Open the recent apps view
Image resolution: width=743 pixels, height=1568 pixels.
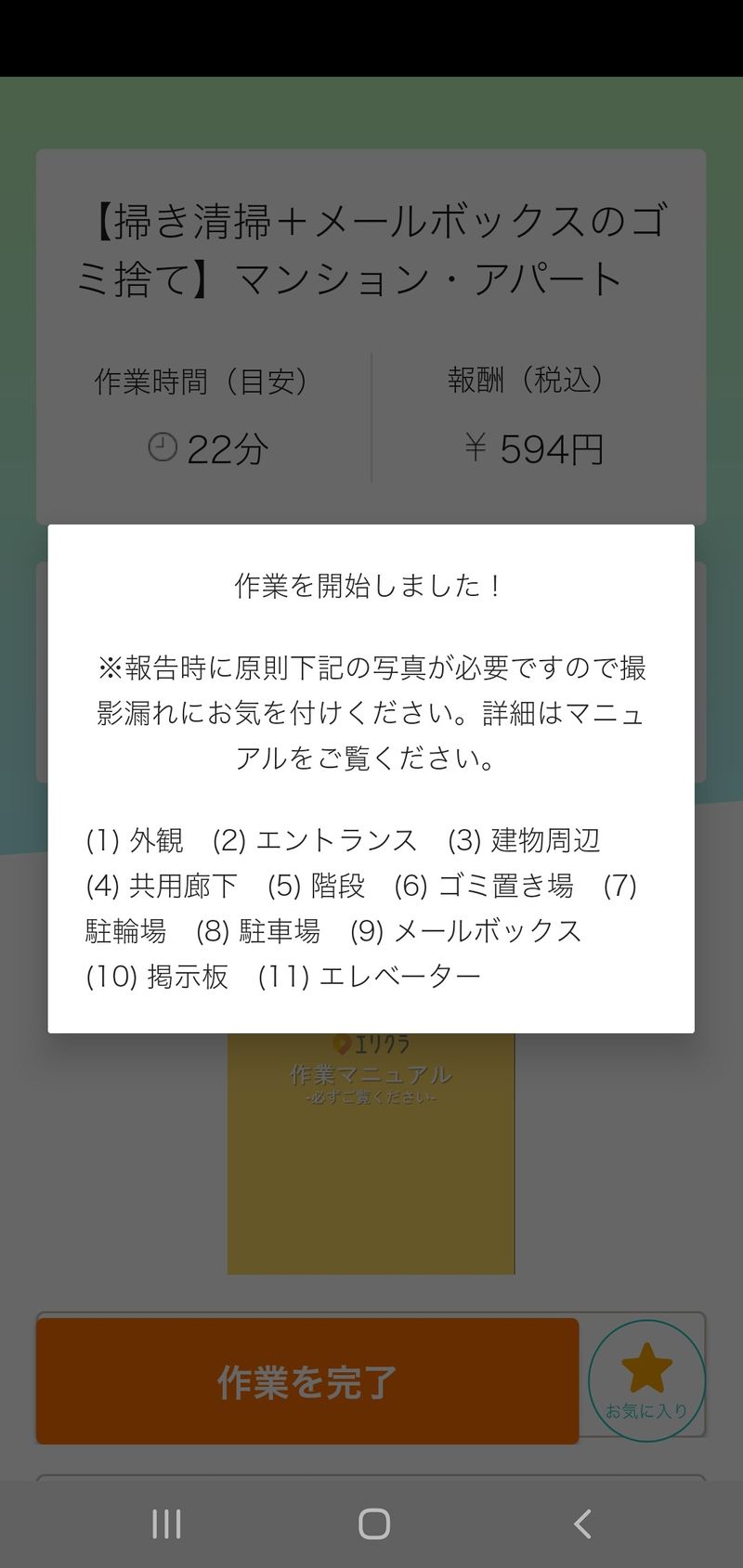[x=166, y=1523]
